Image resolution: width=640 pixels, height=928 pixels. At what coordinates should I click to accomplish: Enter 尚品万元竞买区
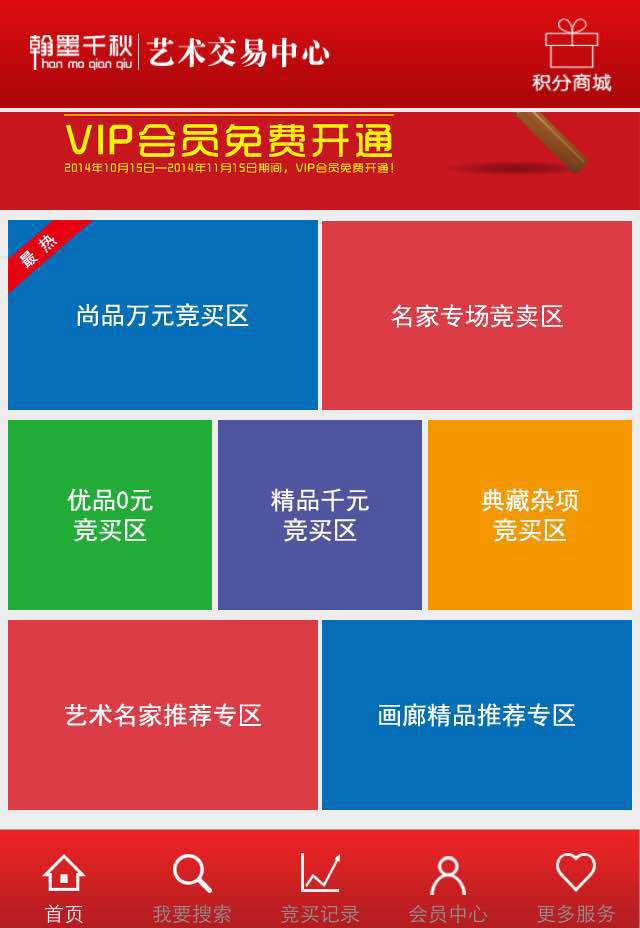163,315
